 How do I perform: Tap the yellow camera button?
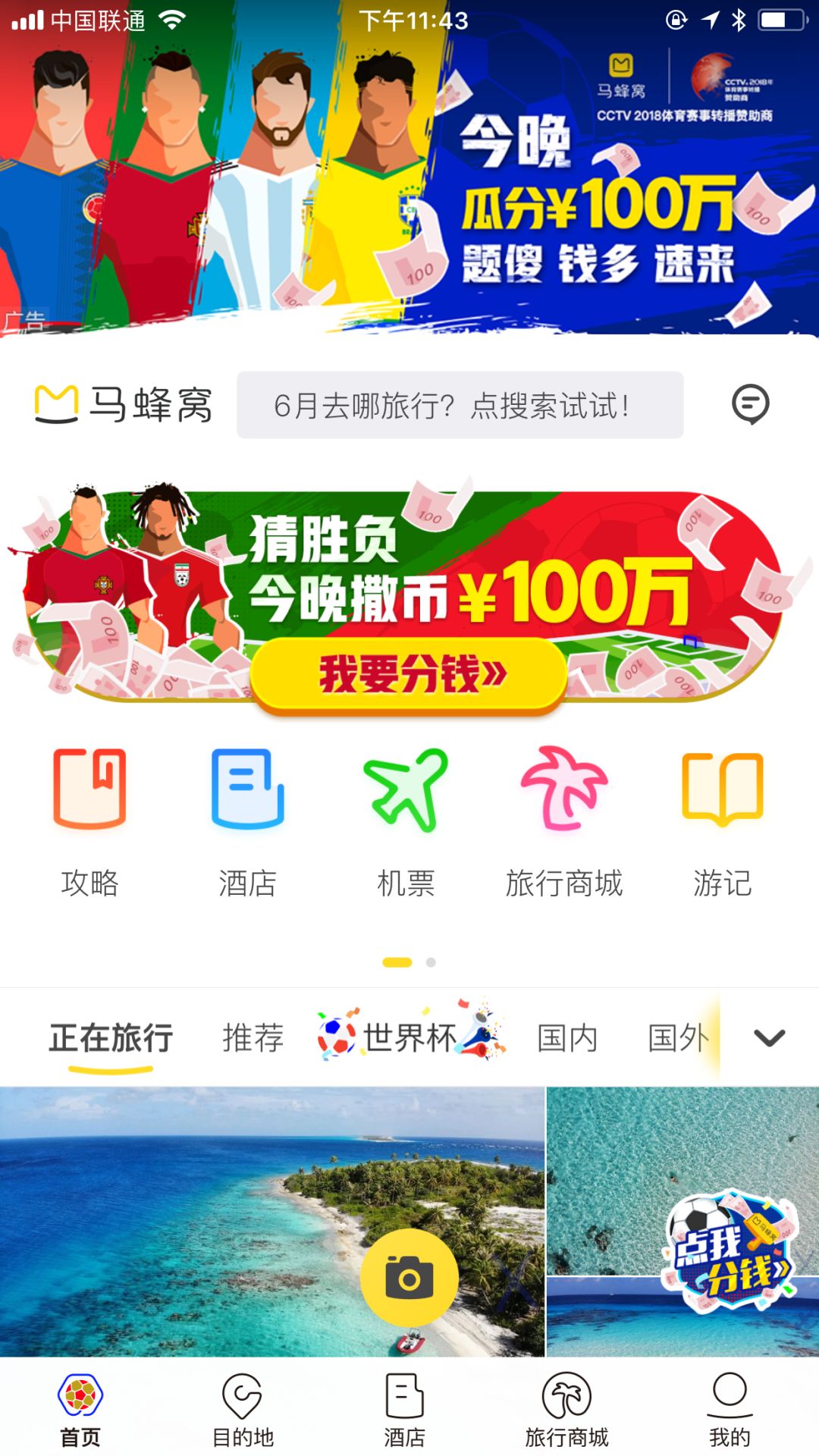coord(409,1278)
